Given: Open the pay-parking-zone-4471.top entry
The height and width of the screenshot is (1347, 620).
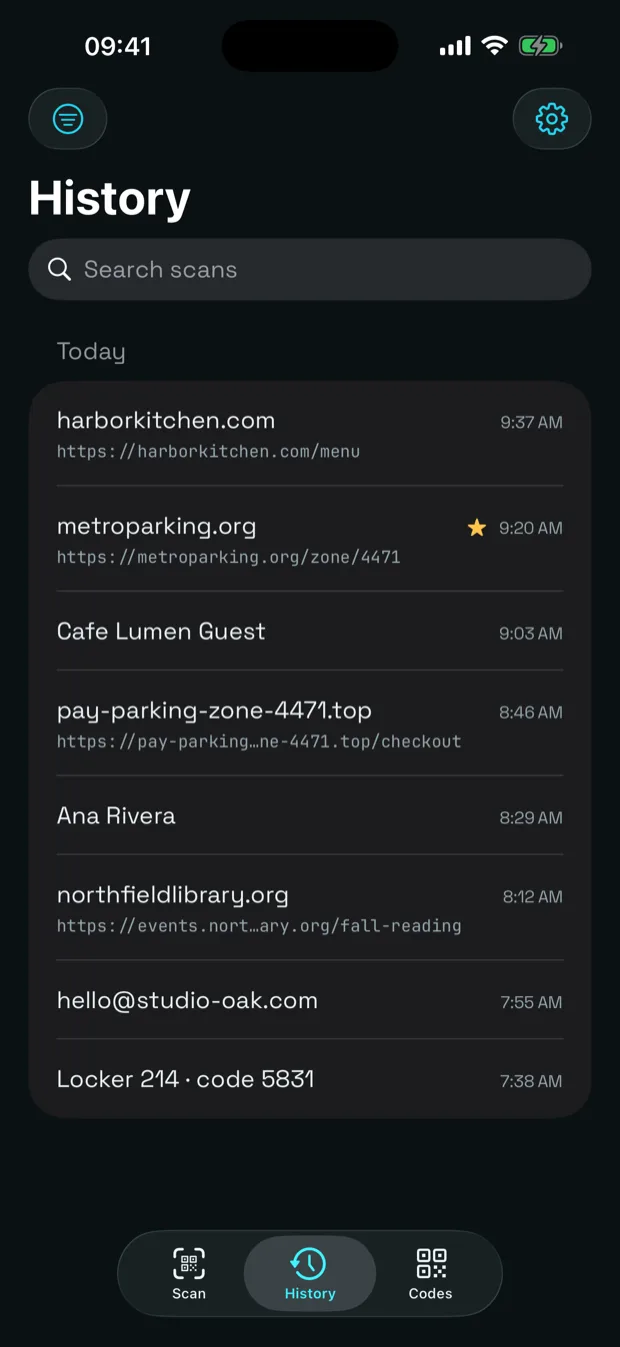Looking at the screenshot, I should [x=310, y=723].
